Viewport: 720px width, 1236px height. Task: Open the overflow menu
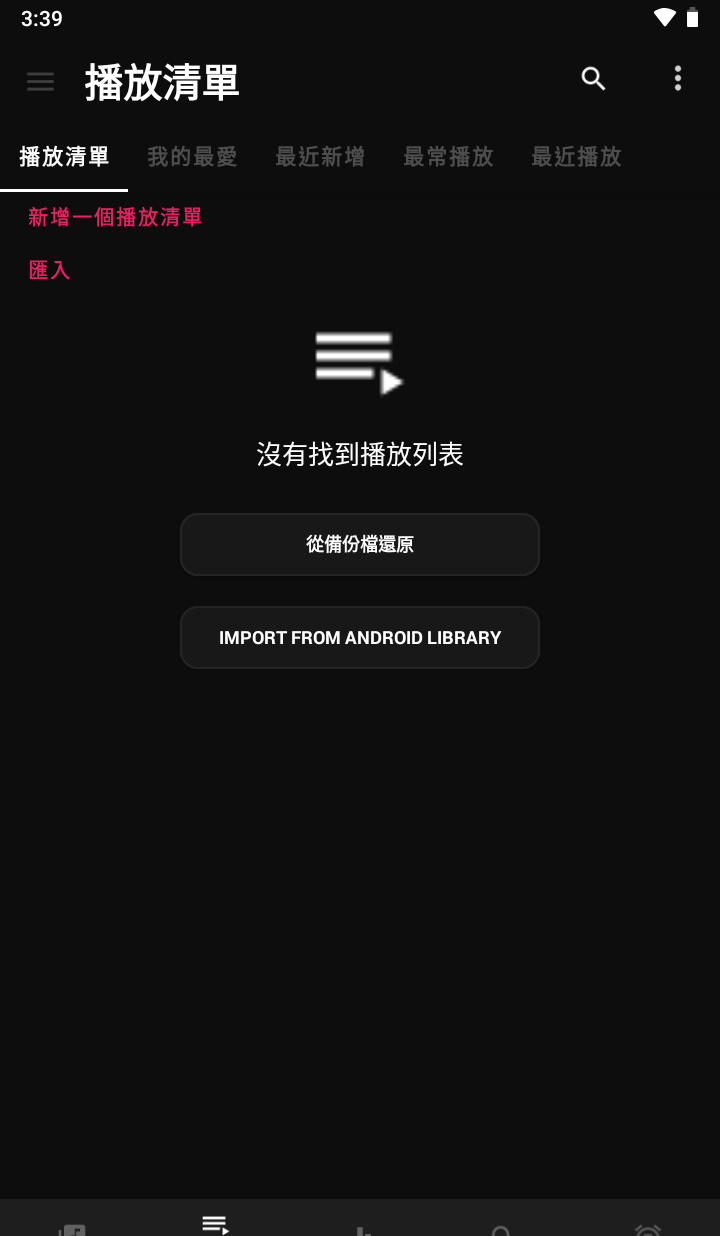(677, 79)
